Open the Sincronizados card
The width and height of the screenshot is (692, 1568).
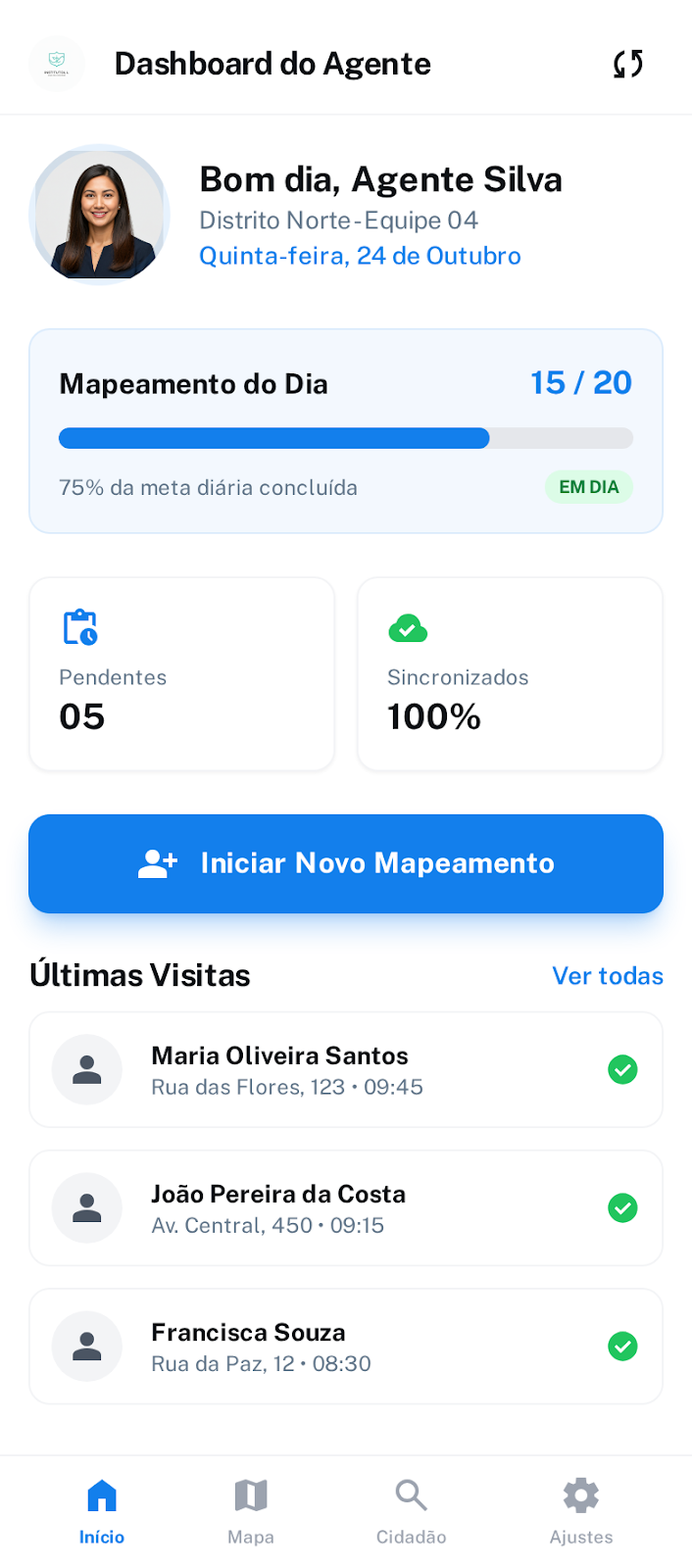[510, 673]
